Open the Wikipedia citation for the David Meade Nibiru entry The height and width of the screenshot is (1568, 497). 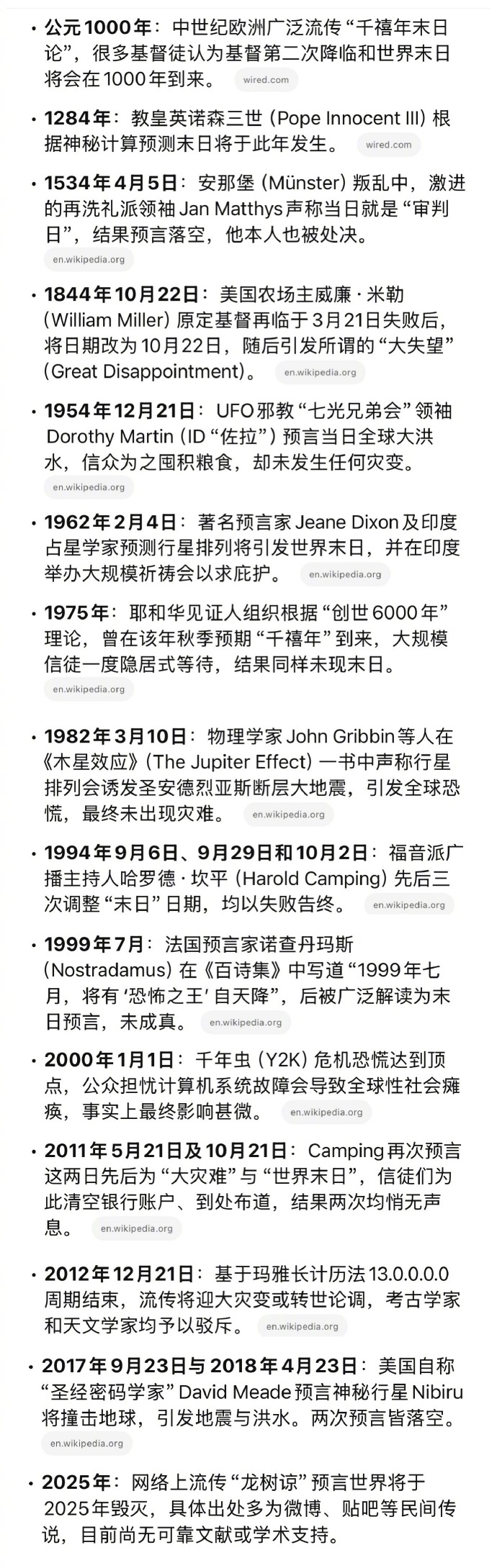click(86, 1444)
